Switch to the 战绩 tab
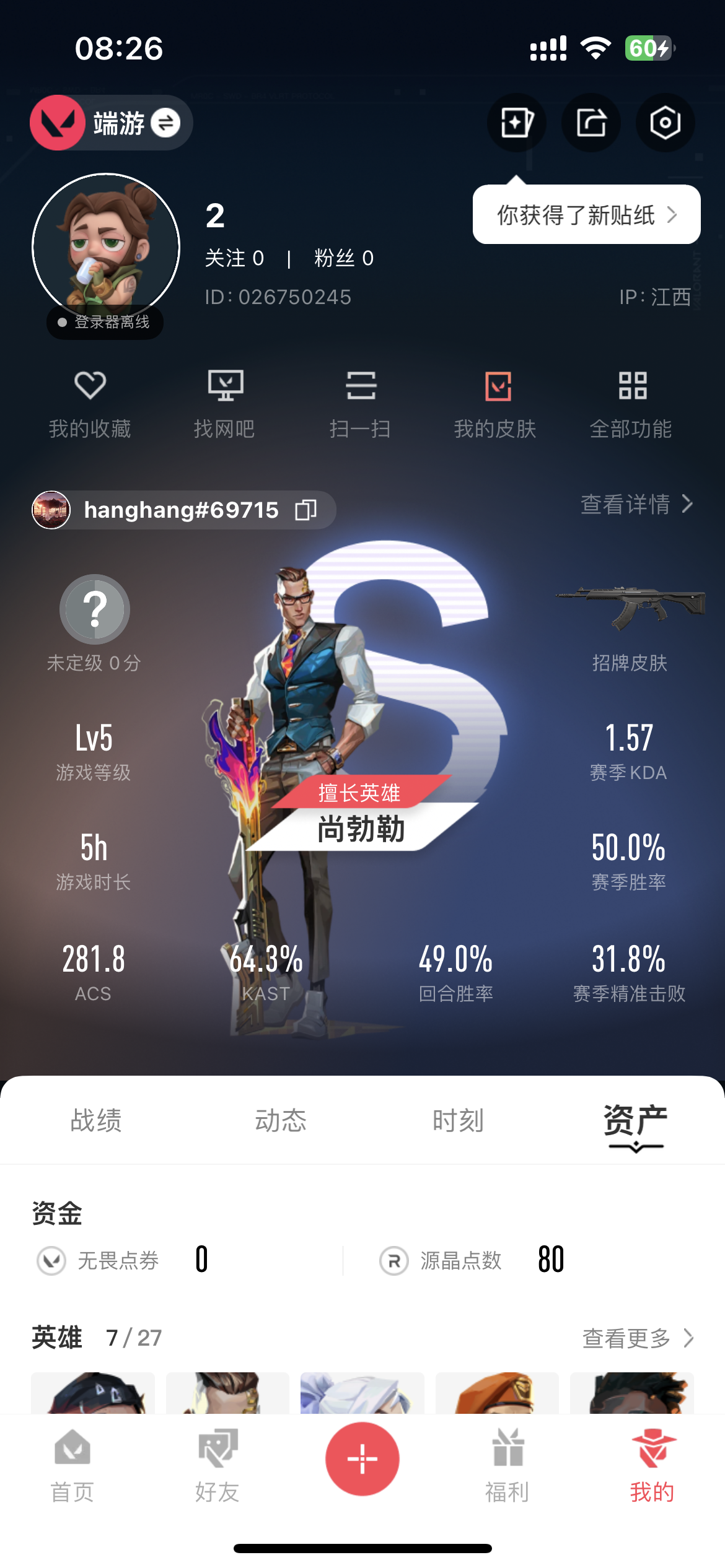This screenshot has height=1568, width=725. [96, 1121]
